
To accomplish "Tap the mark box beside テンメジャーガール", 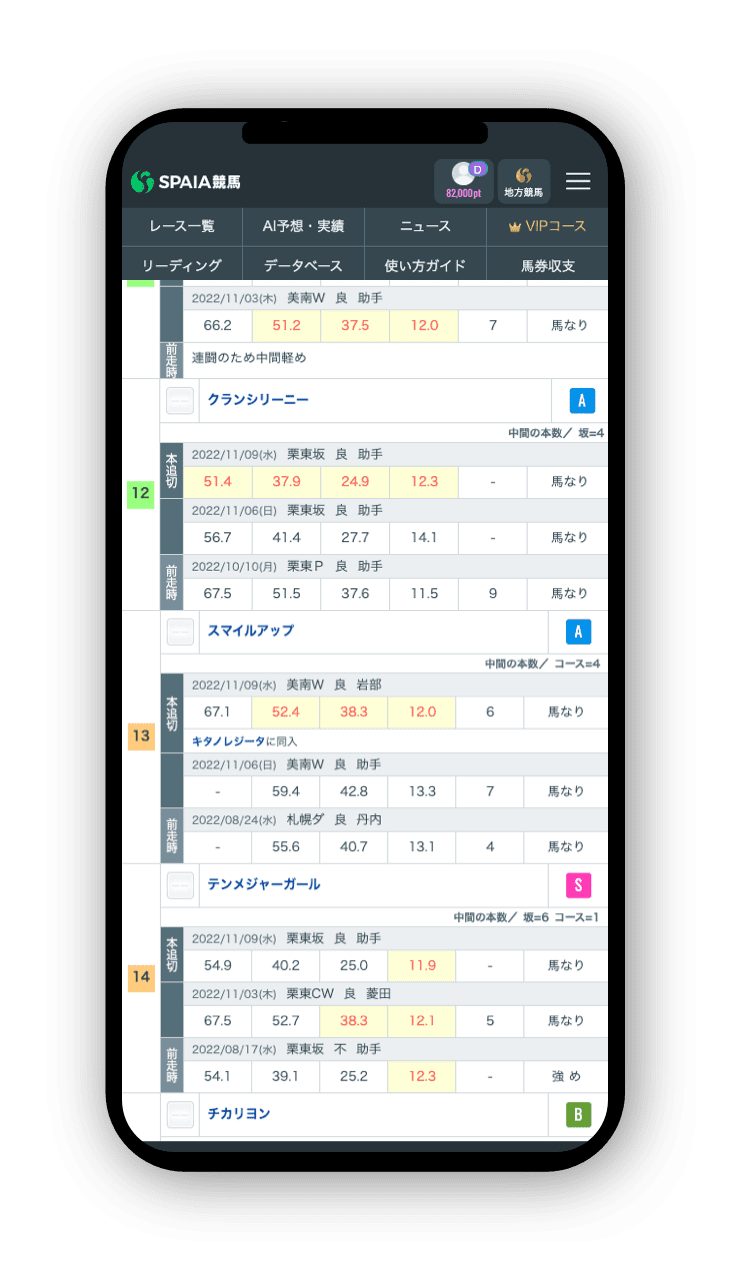I will [x=180, y=885].
